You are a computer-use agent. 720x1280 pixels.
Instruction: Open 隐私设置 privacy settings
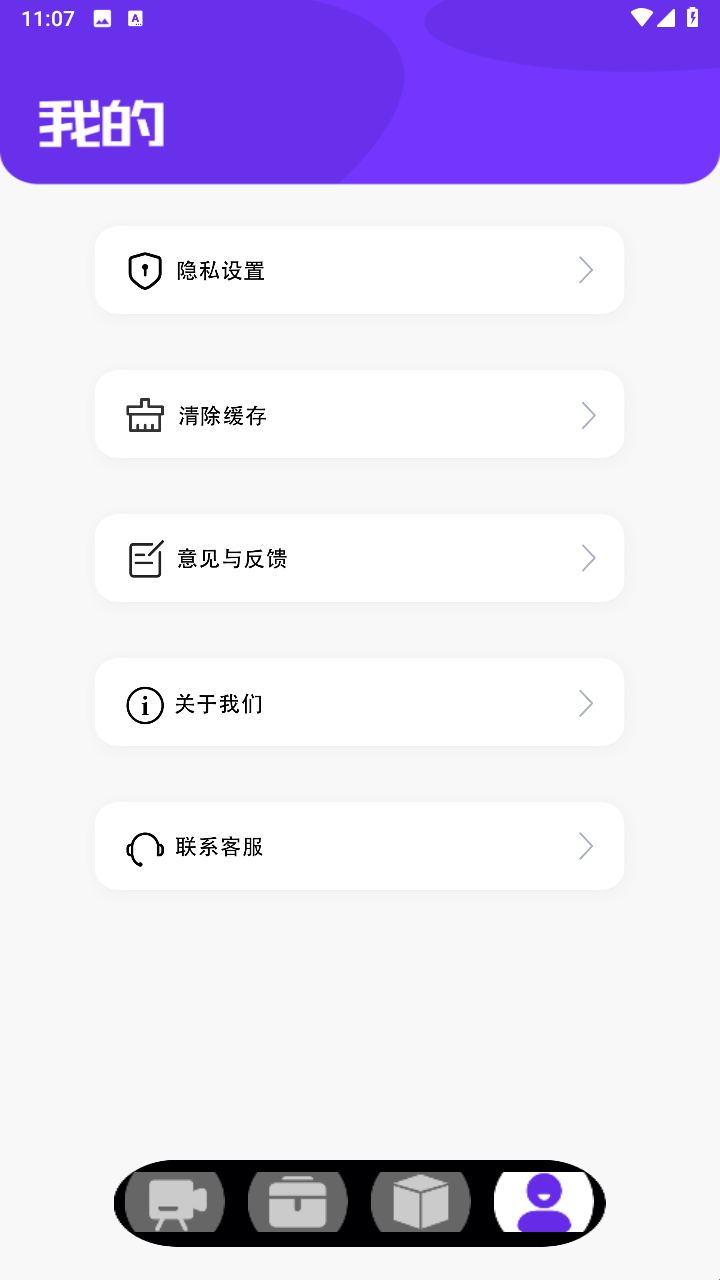click(359, 270)
